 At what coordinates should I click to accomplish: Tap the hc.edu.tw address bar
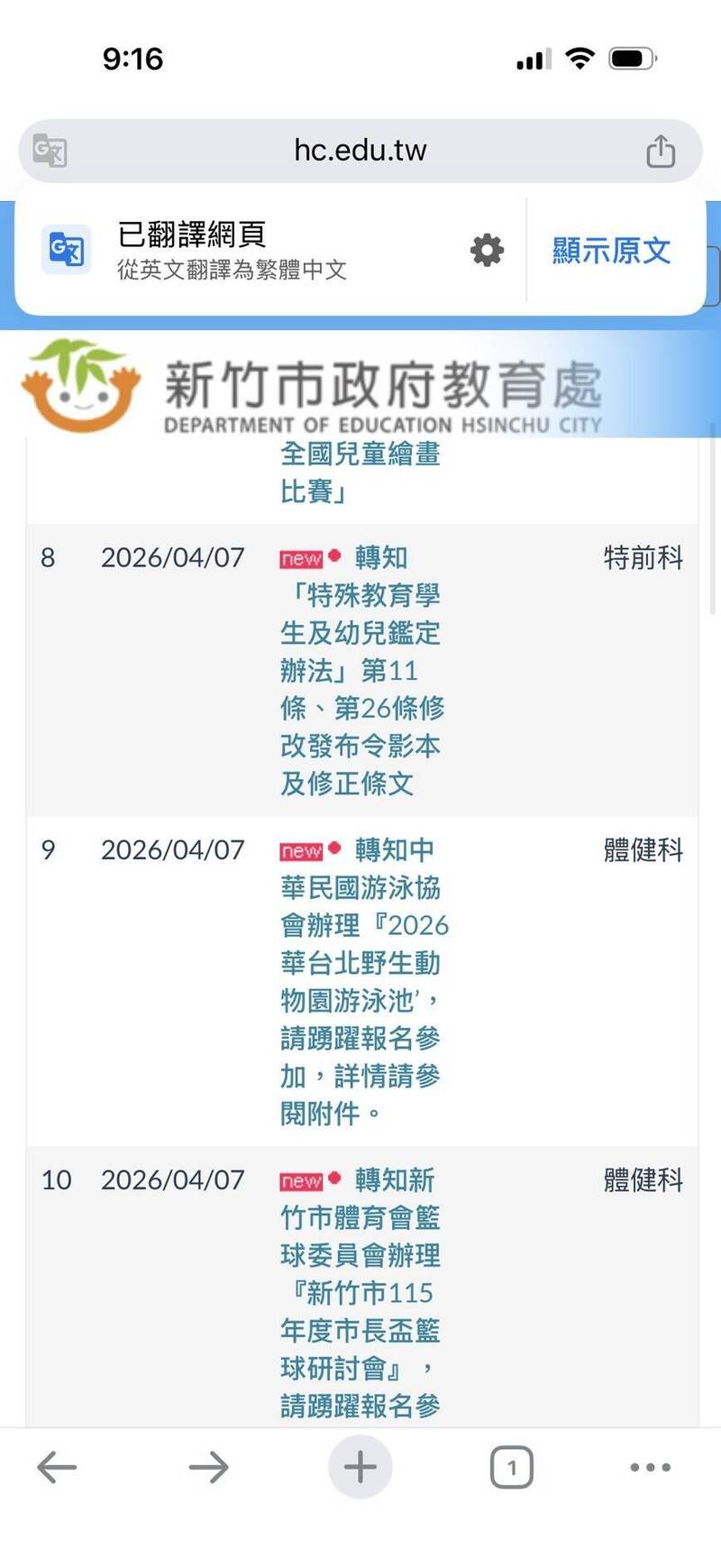[360, 151]
